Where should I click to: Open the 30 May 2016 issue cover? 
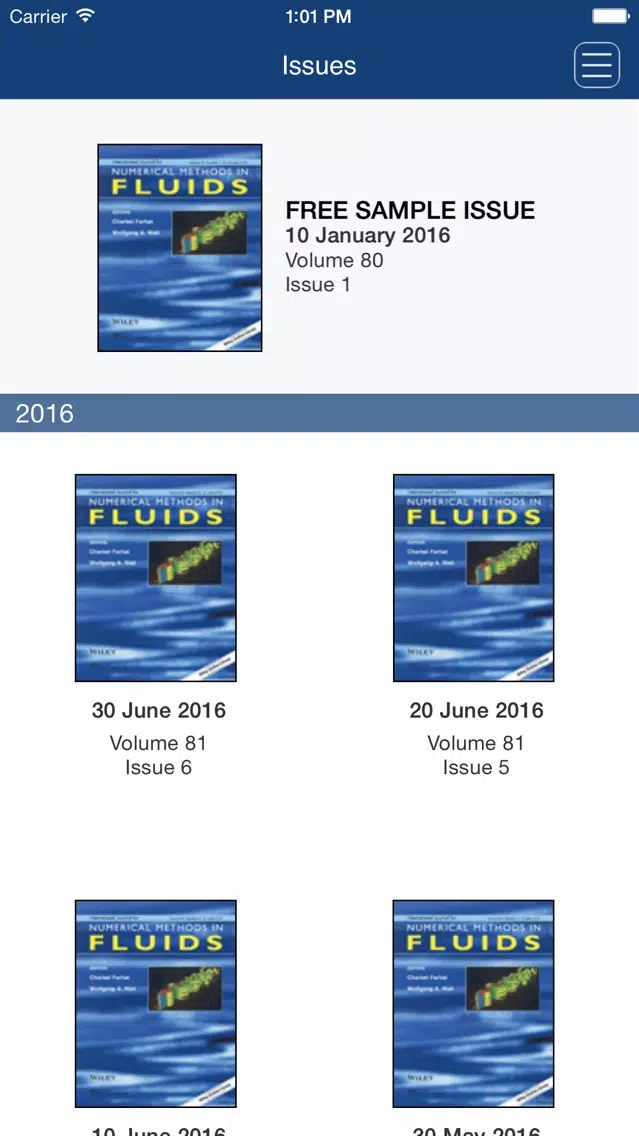click(473, 1003)
